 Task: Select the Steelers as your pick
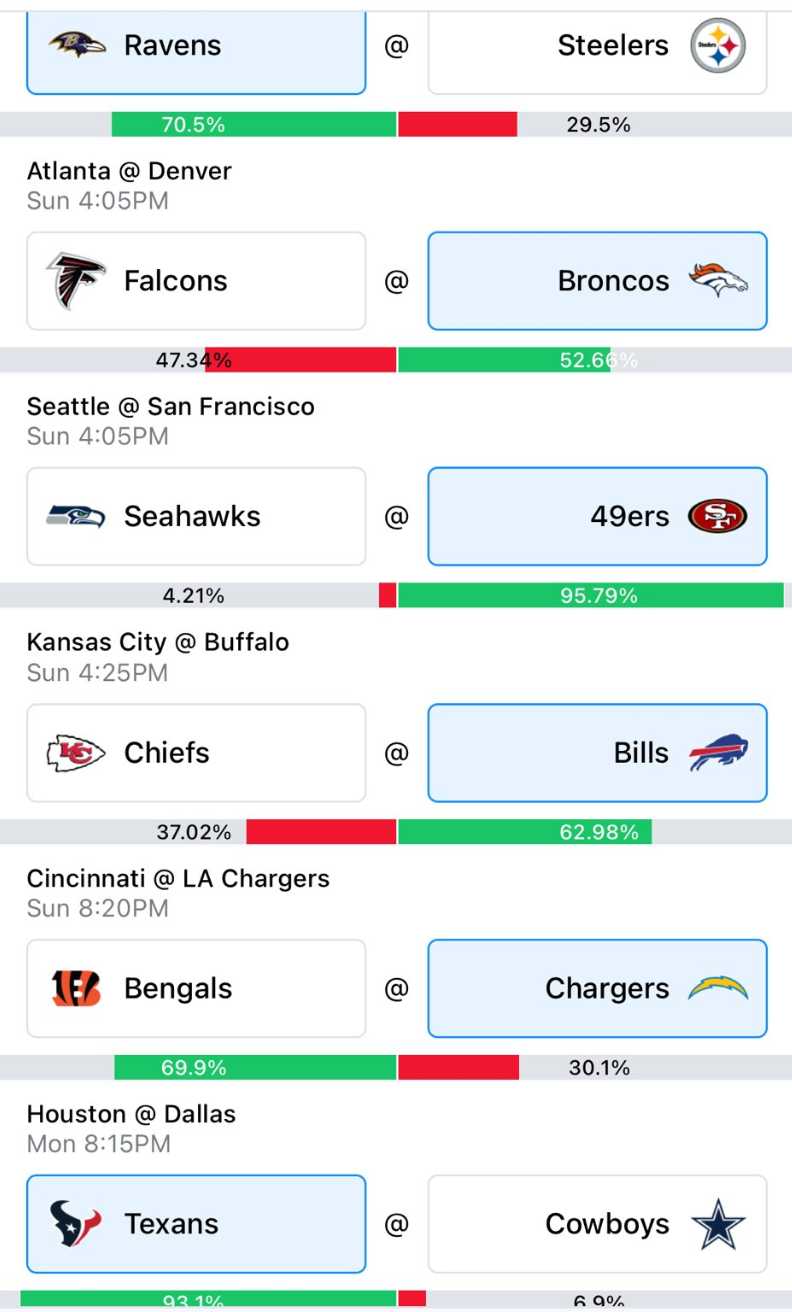click(x=597, y=48)
